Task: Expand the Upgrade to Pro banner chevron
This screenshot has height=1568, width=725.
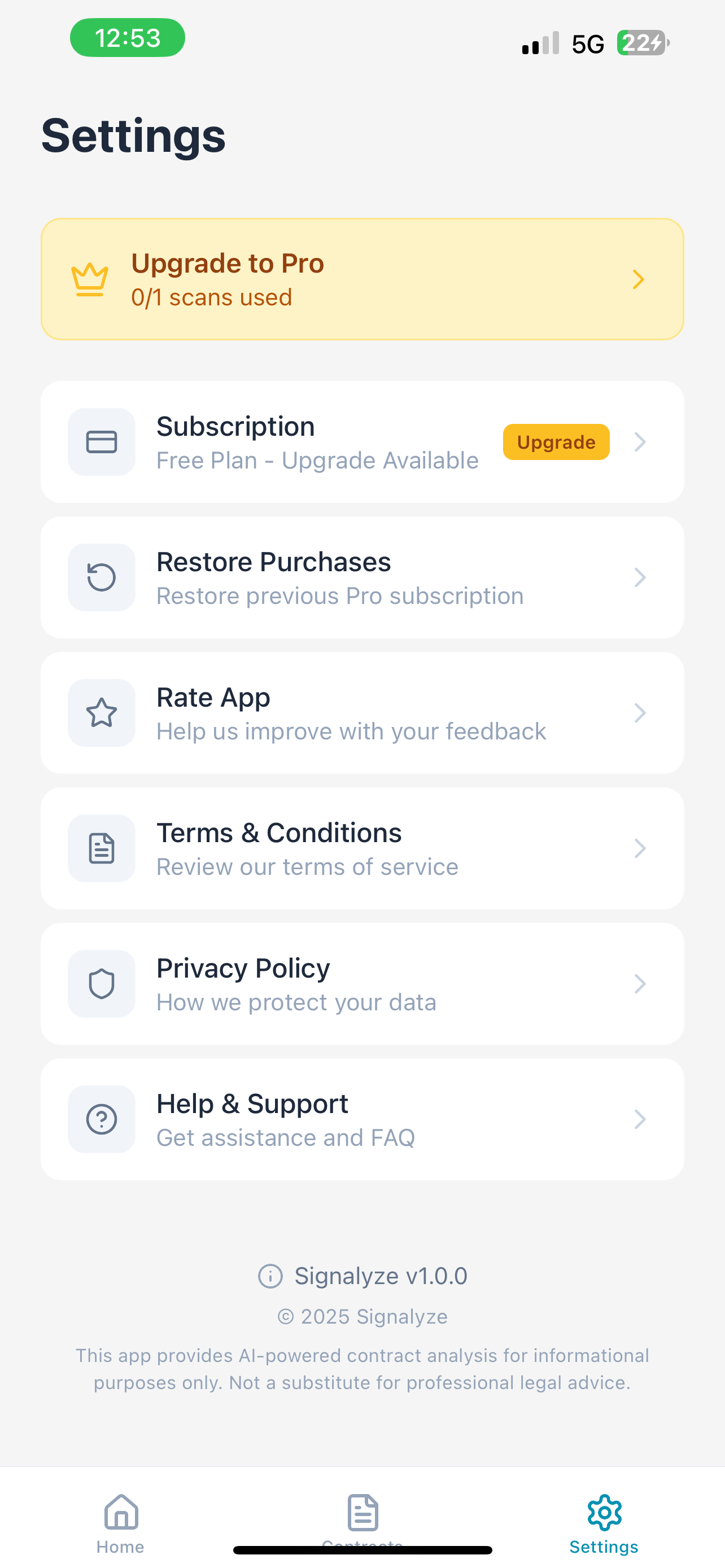Action: pos(639,279)
